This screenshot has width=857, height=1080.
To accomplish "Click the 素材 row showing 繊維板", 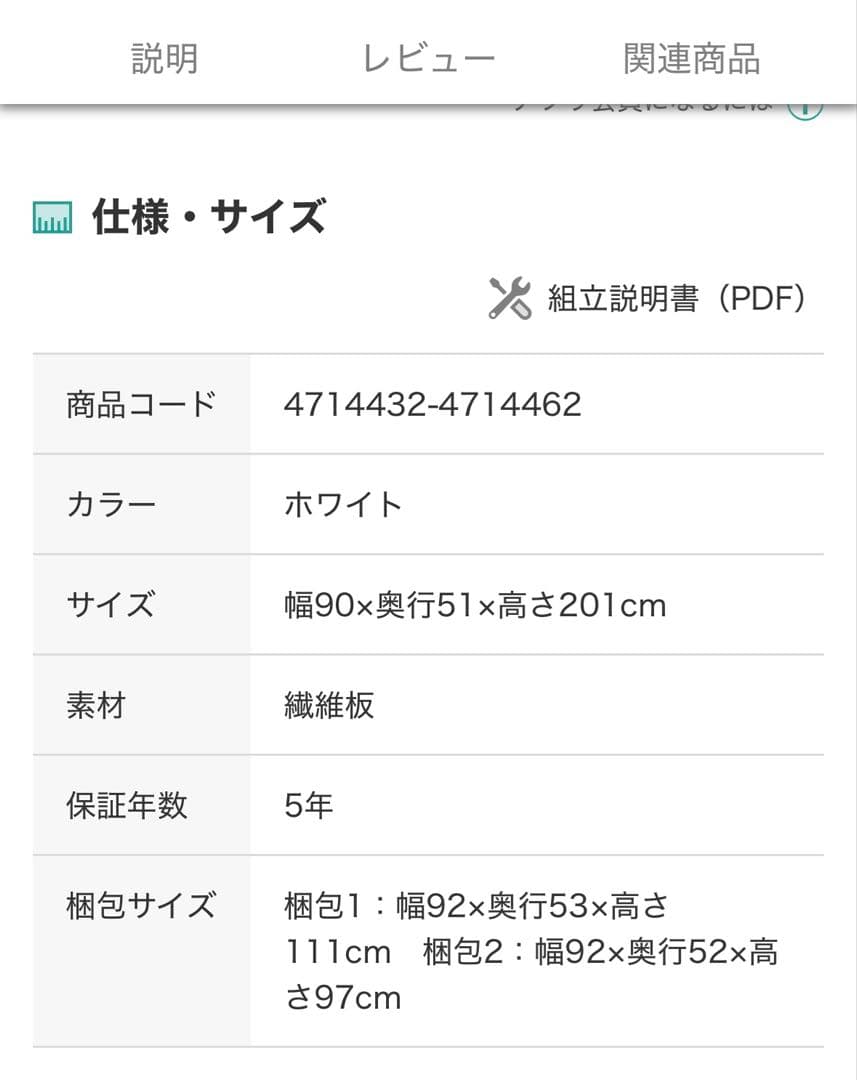I will click(x=317, y=705).
